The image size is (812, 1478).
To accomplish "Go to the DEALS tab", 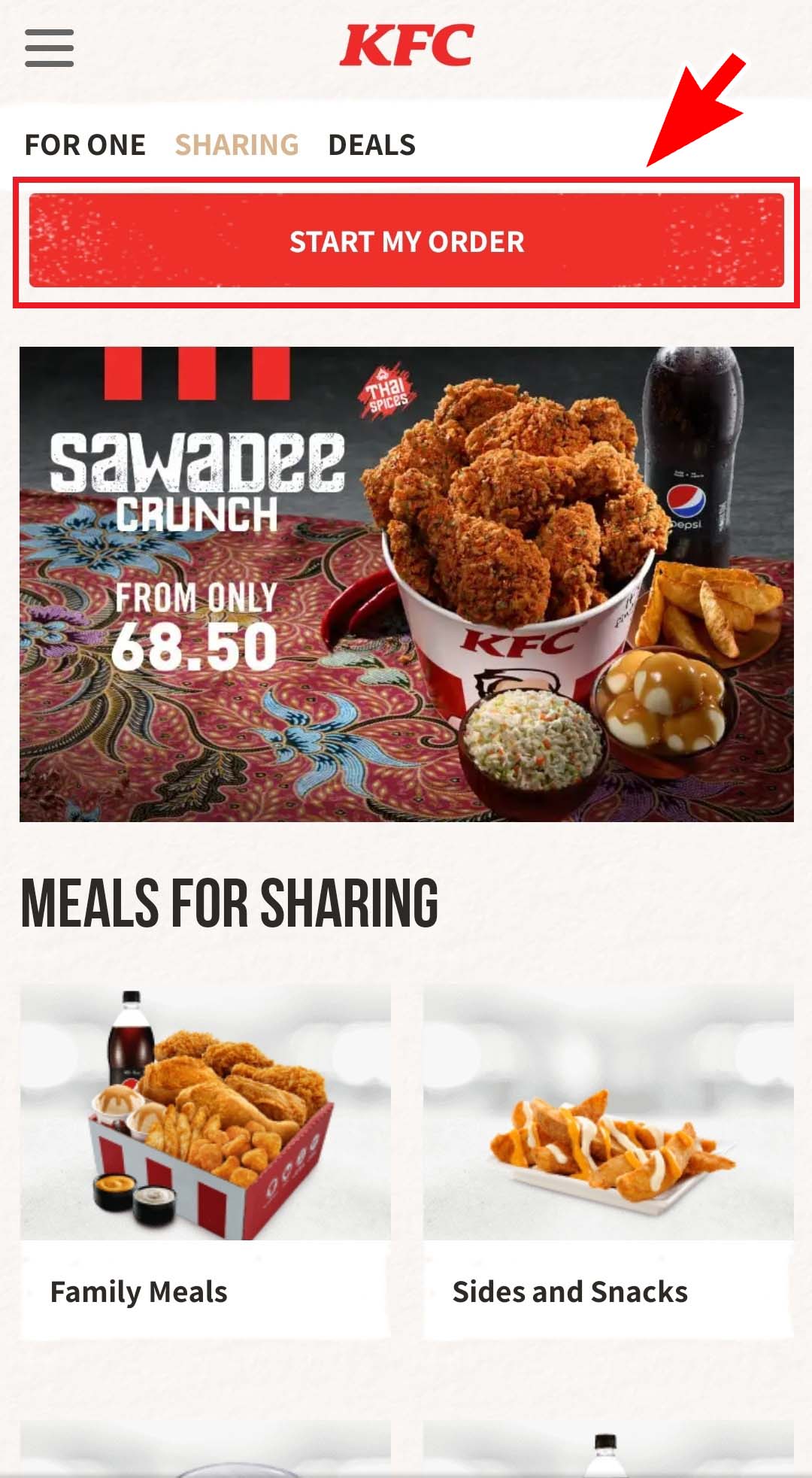I will click(x=371, y=144).
